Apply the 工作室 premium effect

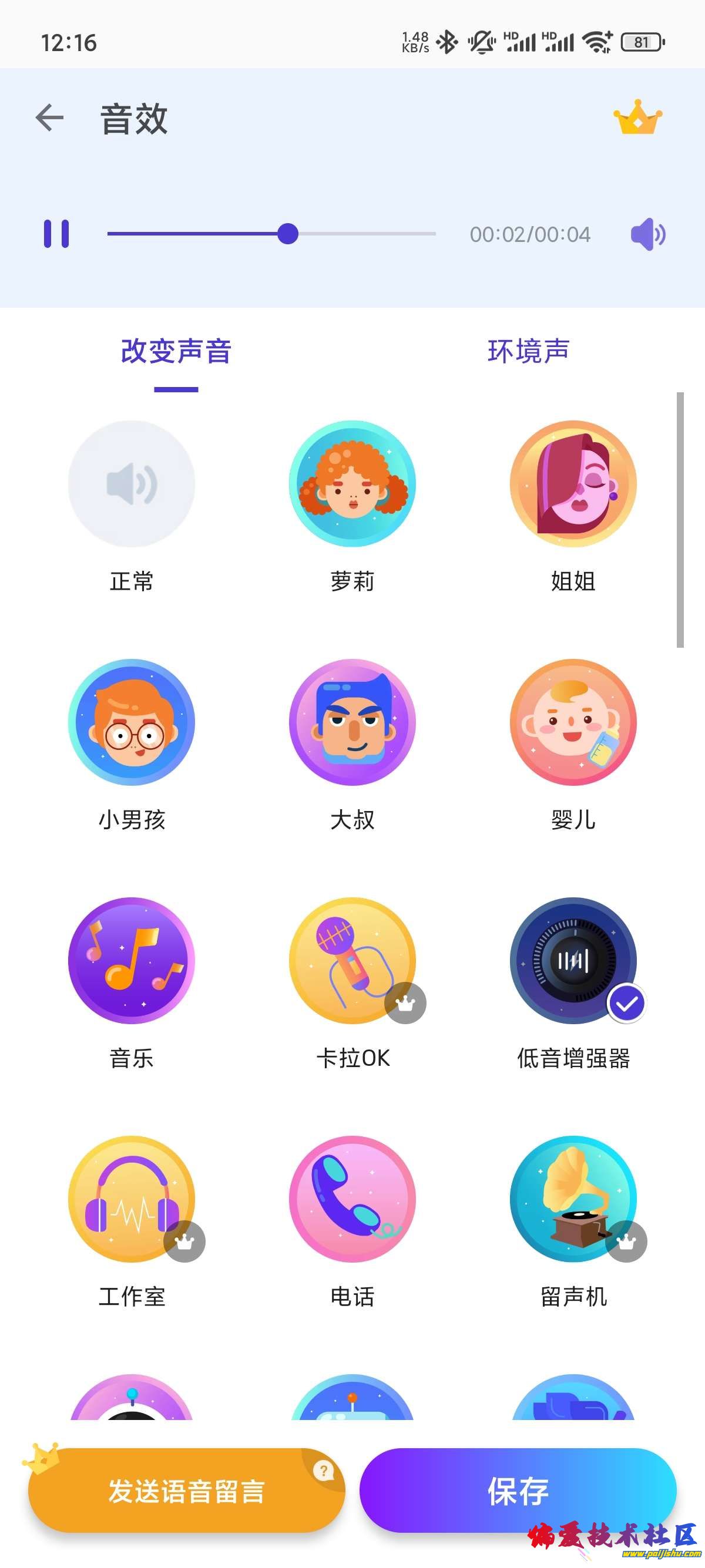coord(132,1199)
